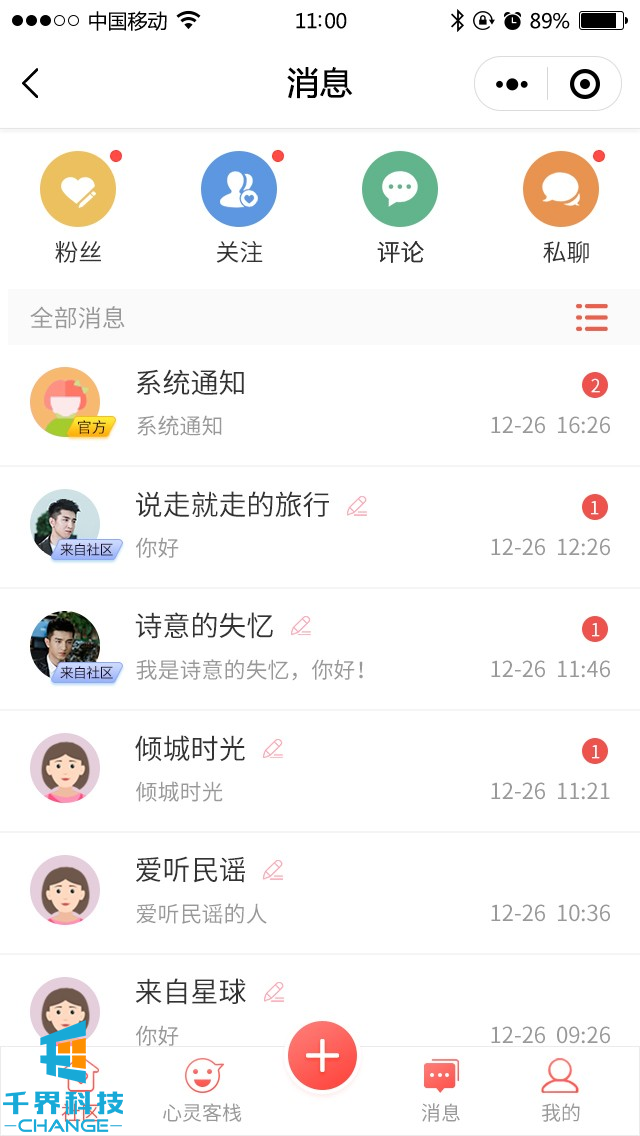Go back using the top-left arrow

coord(31,83)
